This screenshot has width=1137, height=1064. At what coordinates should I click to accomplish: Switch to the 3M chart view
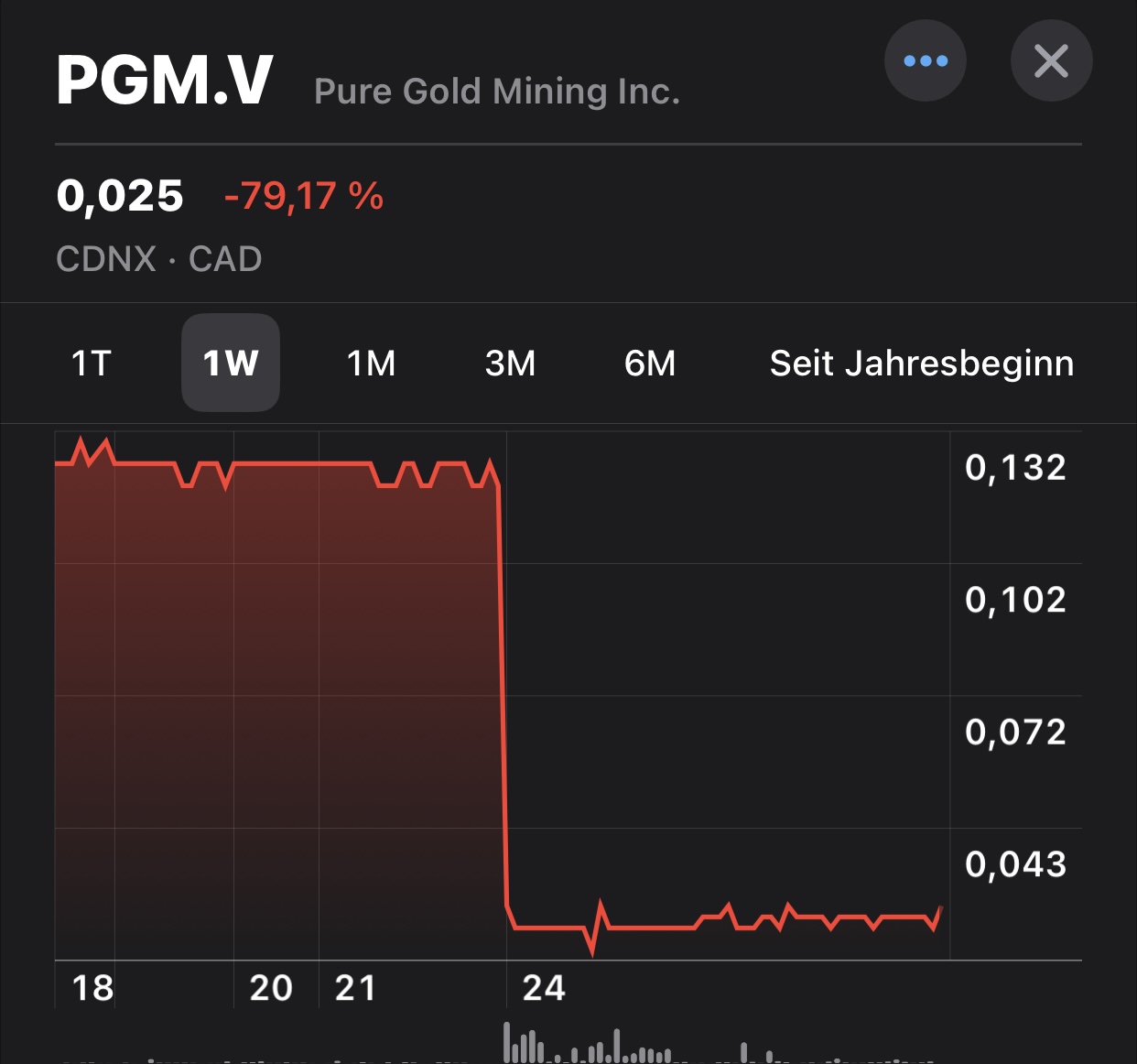coord(510,364)
